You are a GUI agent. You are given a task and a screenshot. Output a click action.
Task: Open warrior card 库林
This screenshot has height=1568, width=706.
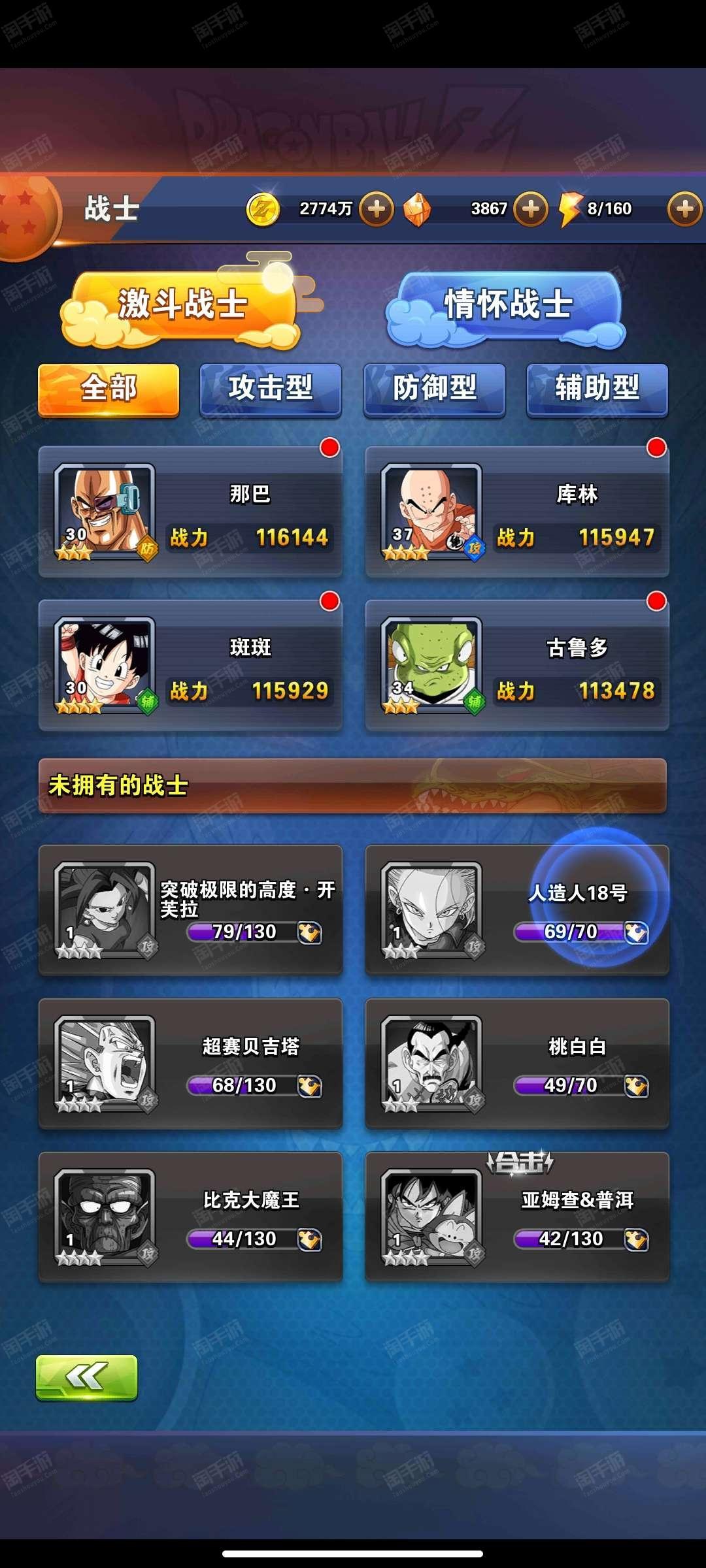click(517, 512)
